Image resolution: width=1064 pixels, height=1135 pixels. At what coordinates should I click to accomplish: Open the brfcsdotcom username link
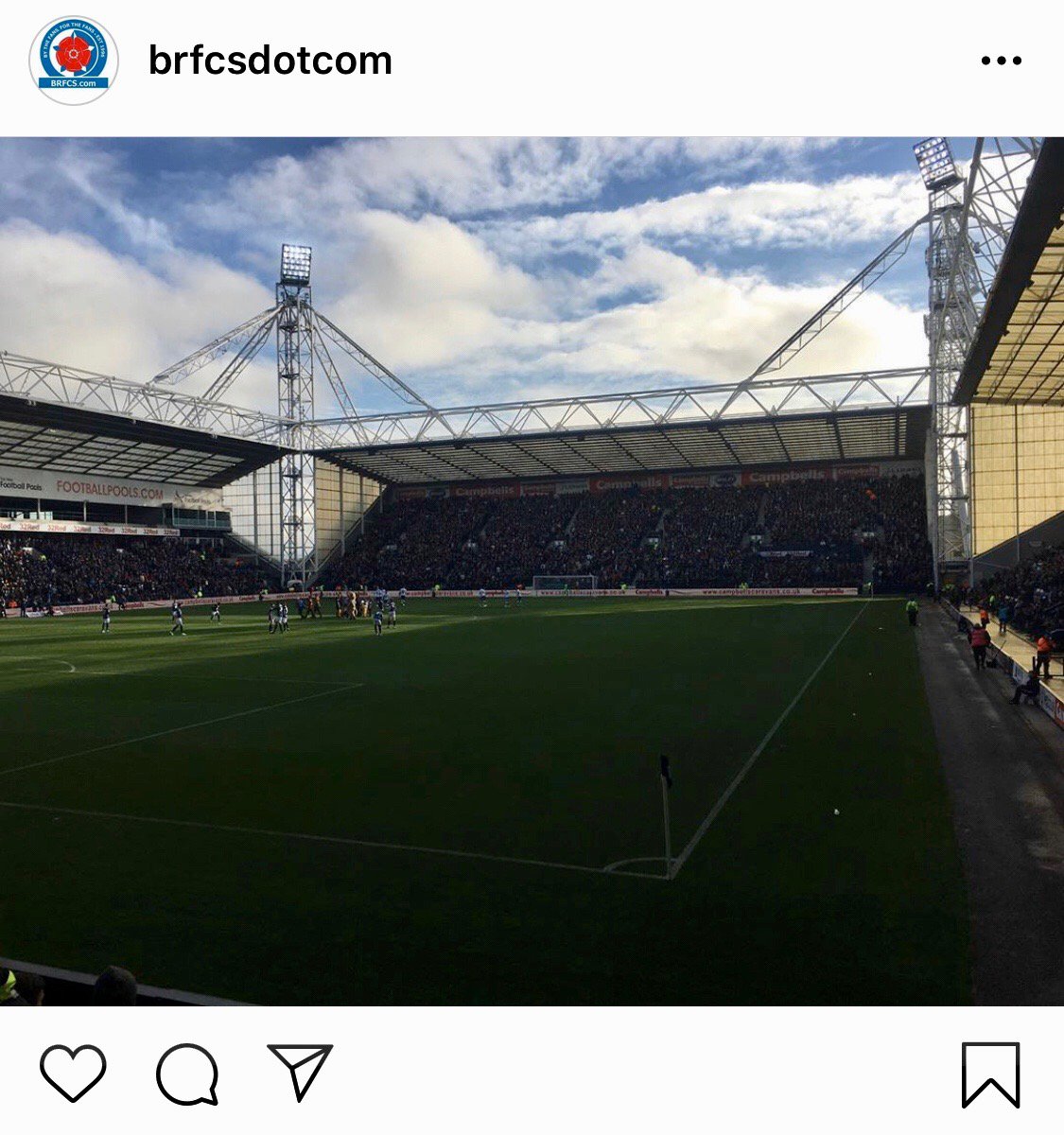coord(270,61)
